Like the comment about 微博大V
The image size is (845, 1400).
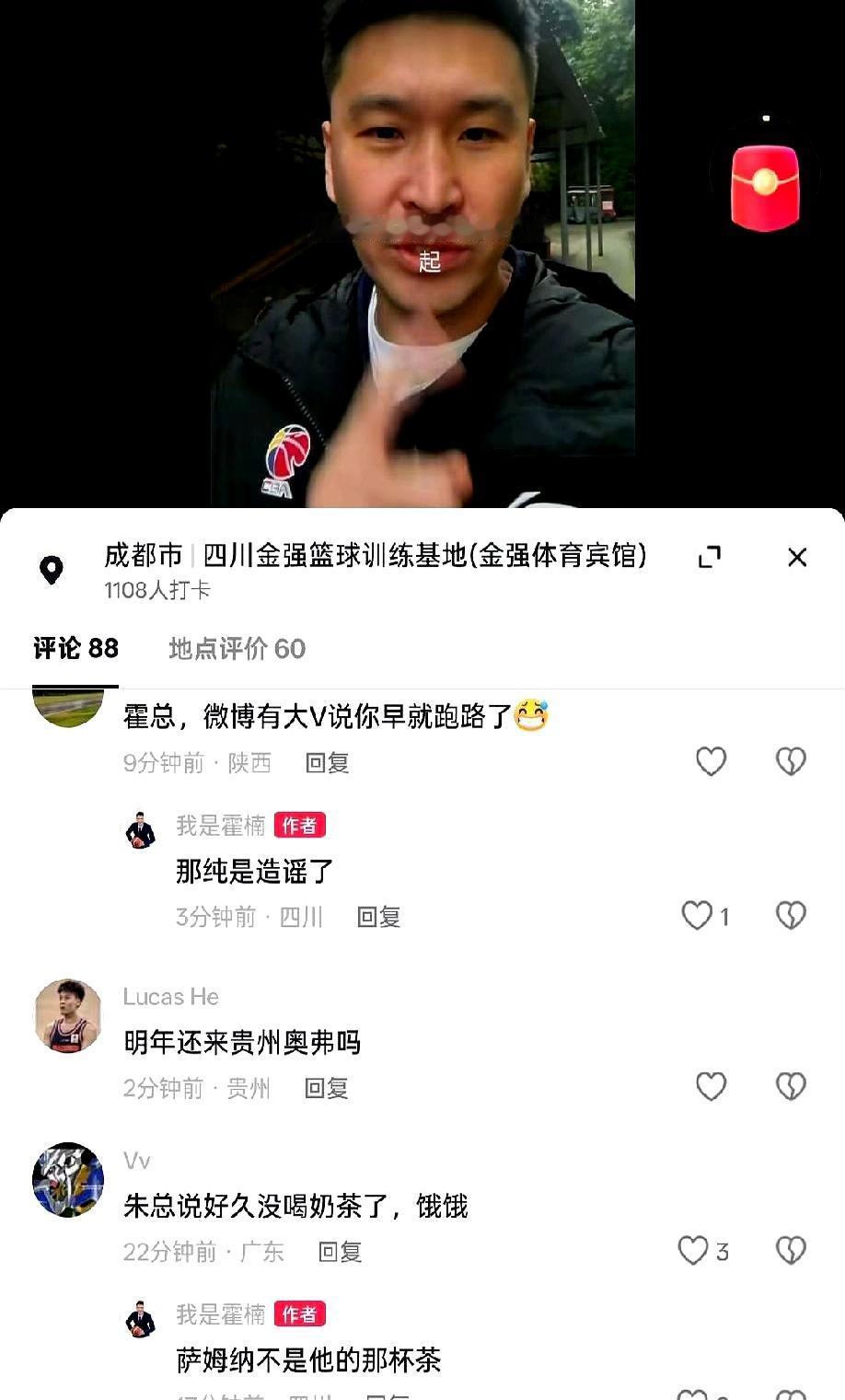coord(711,761)
